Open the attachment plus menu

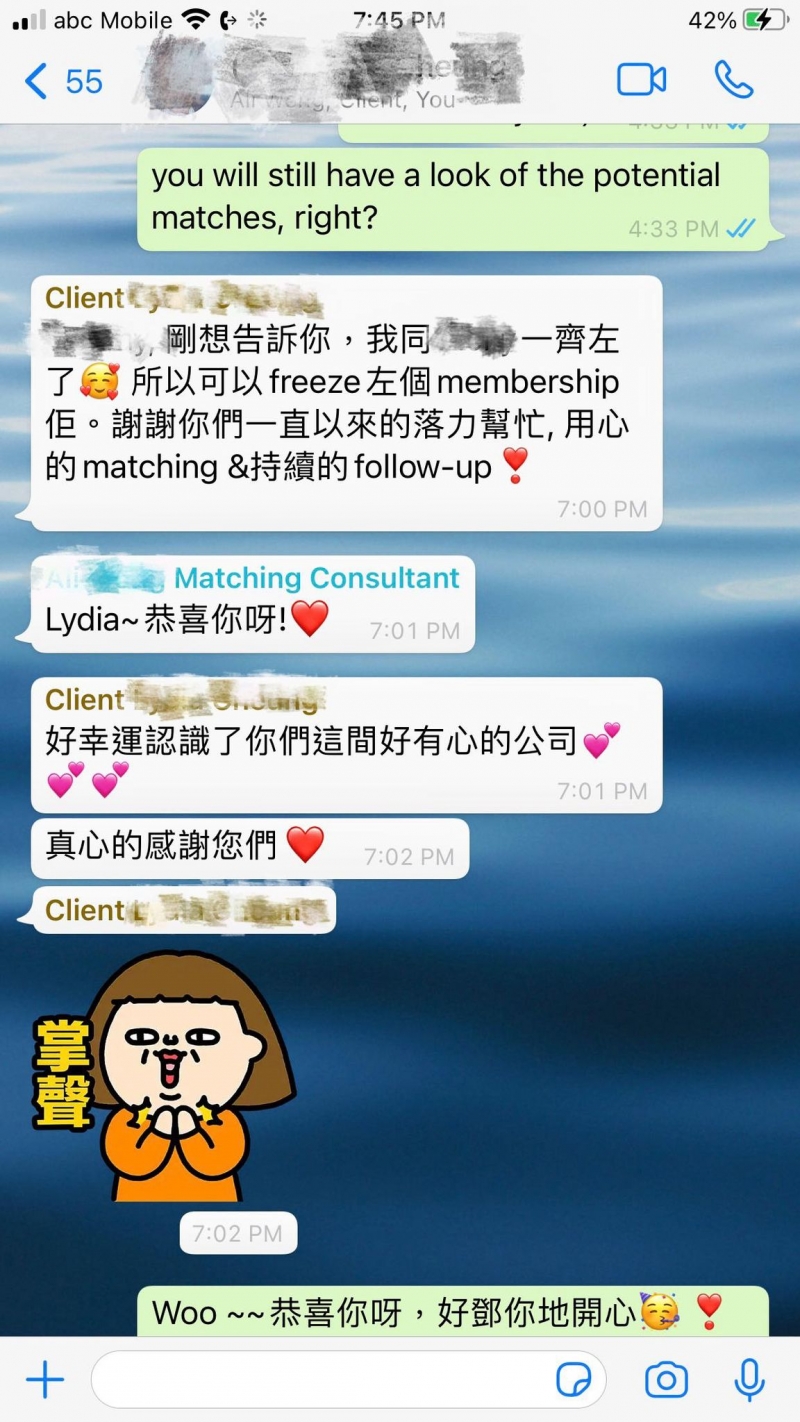tap(44, 1381)
